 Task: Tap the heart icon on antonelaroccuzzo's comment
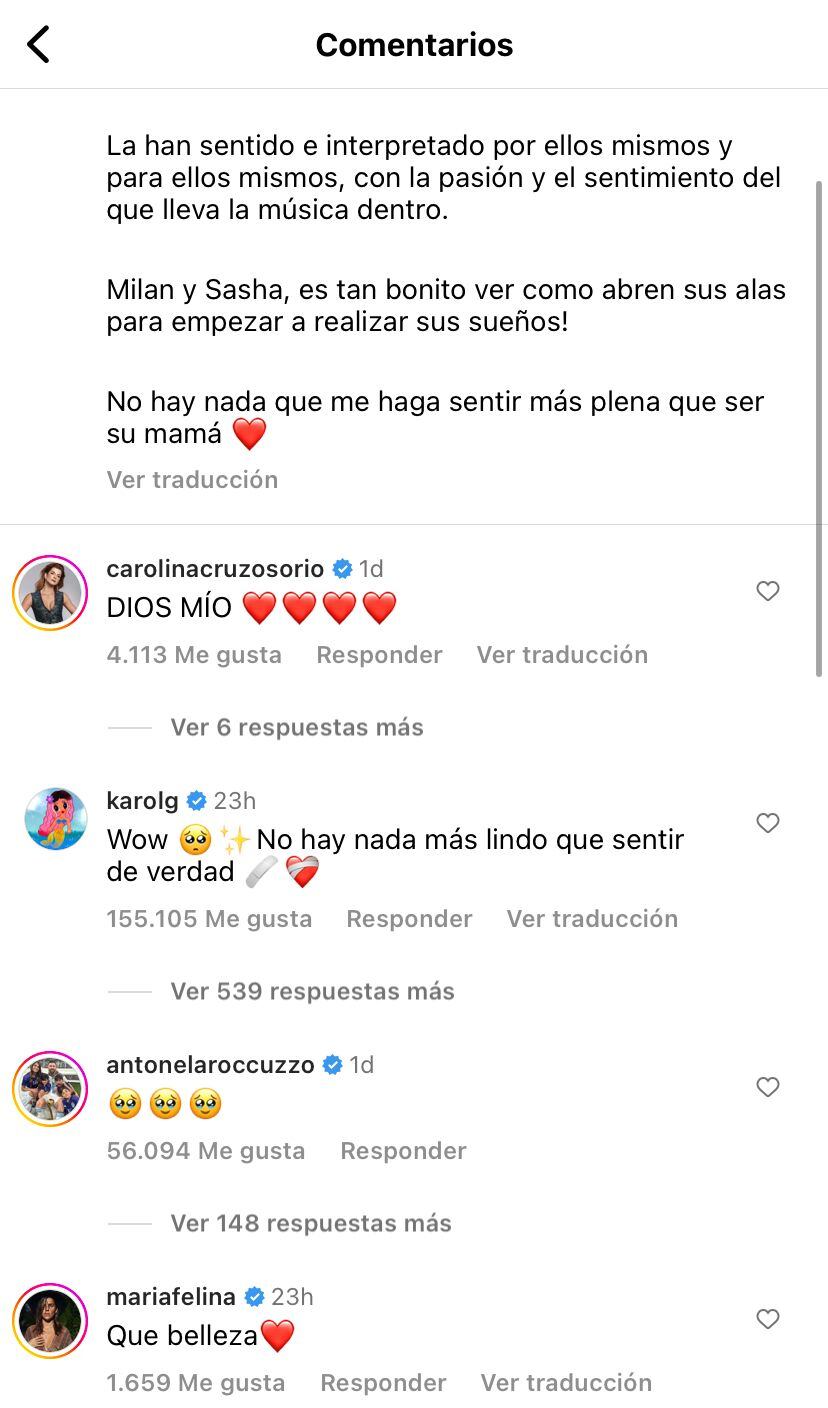[768, 1087]
